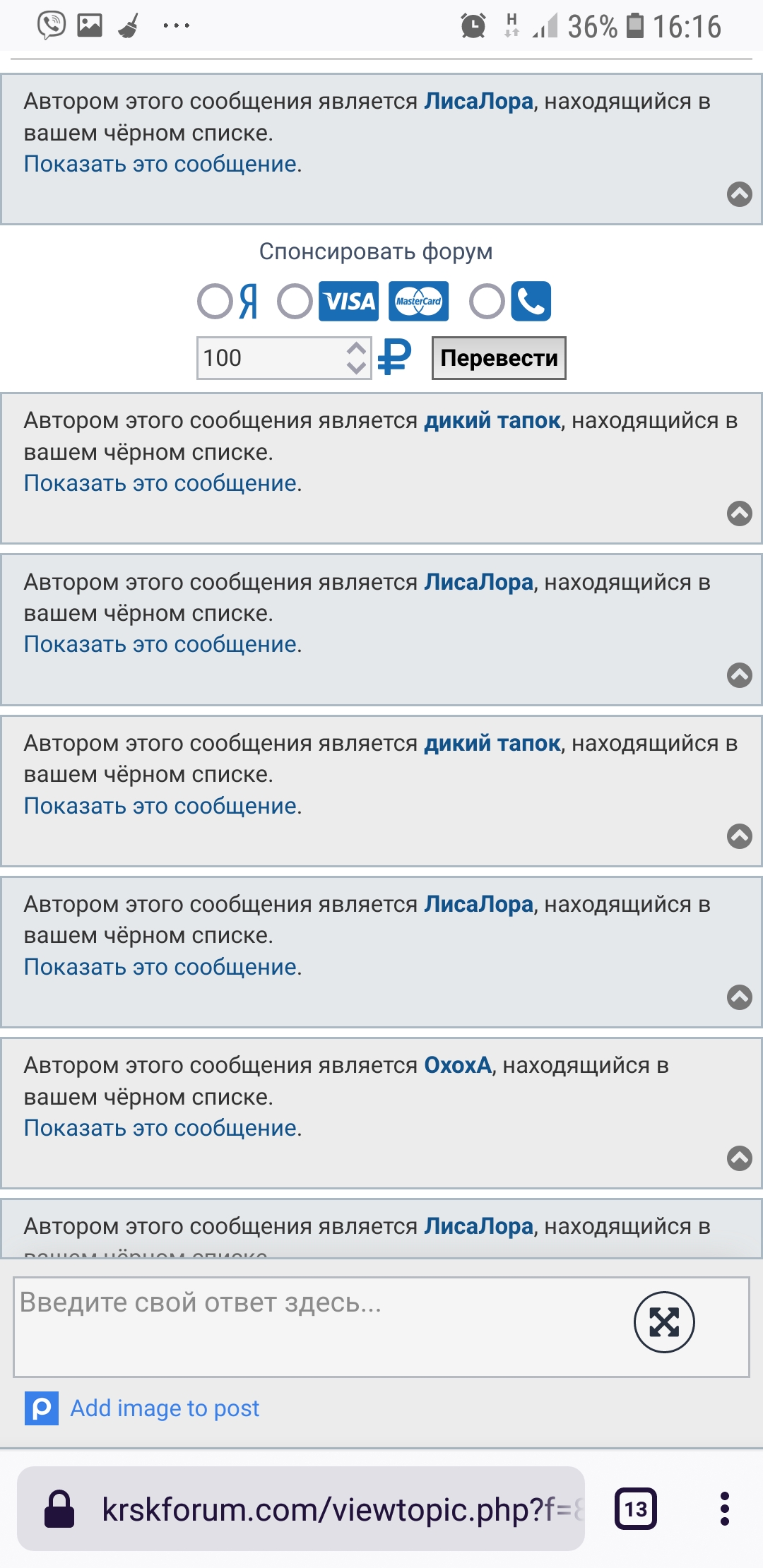The height and width of the screenshot is (1568, 763).
Task: Tap the Add image to post link
Action: 165,1408
